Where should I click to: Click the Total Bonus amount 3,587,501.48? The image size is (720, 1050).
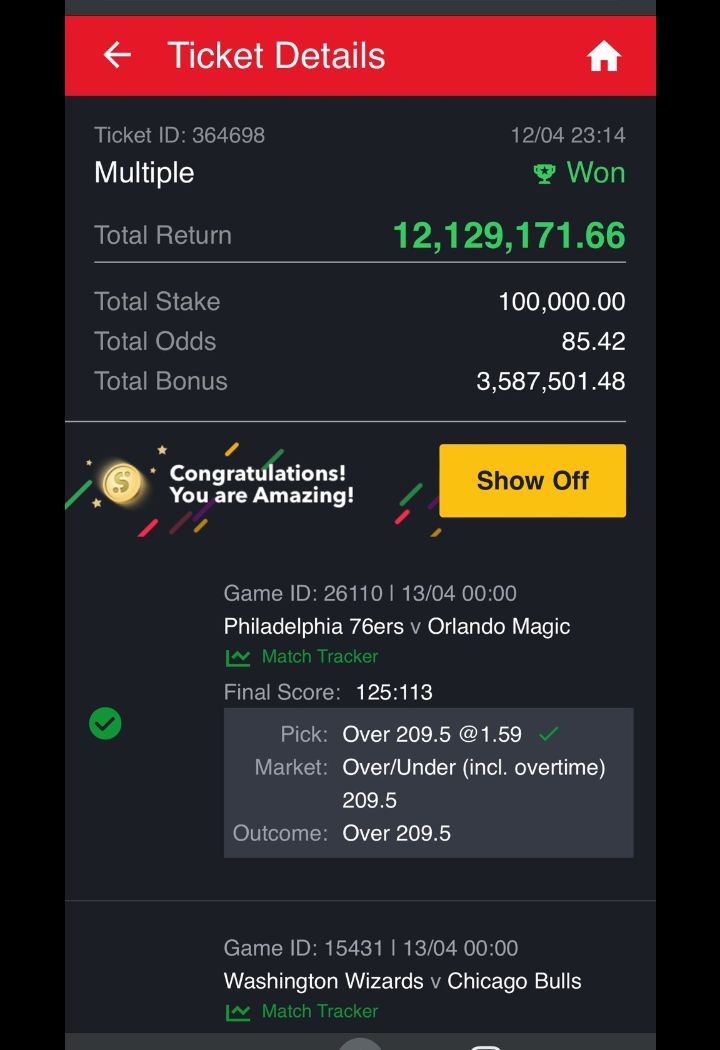(547, 381)
